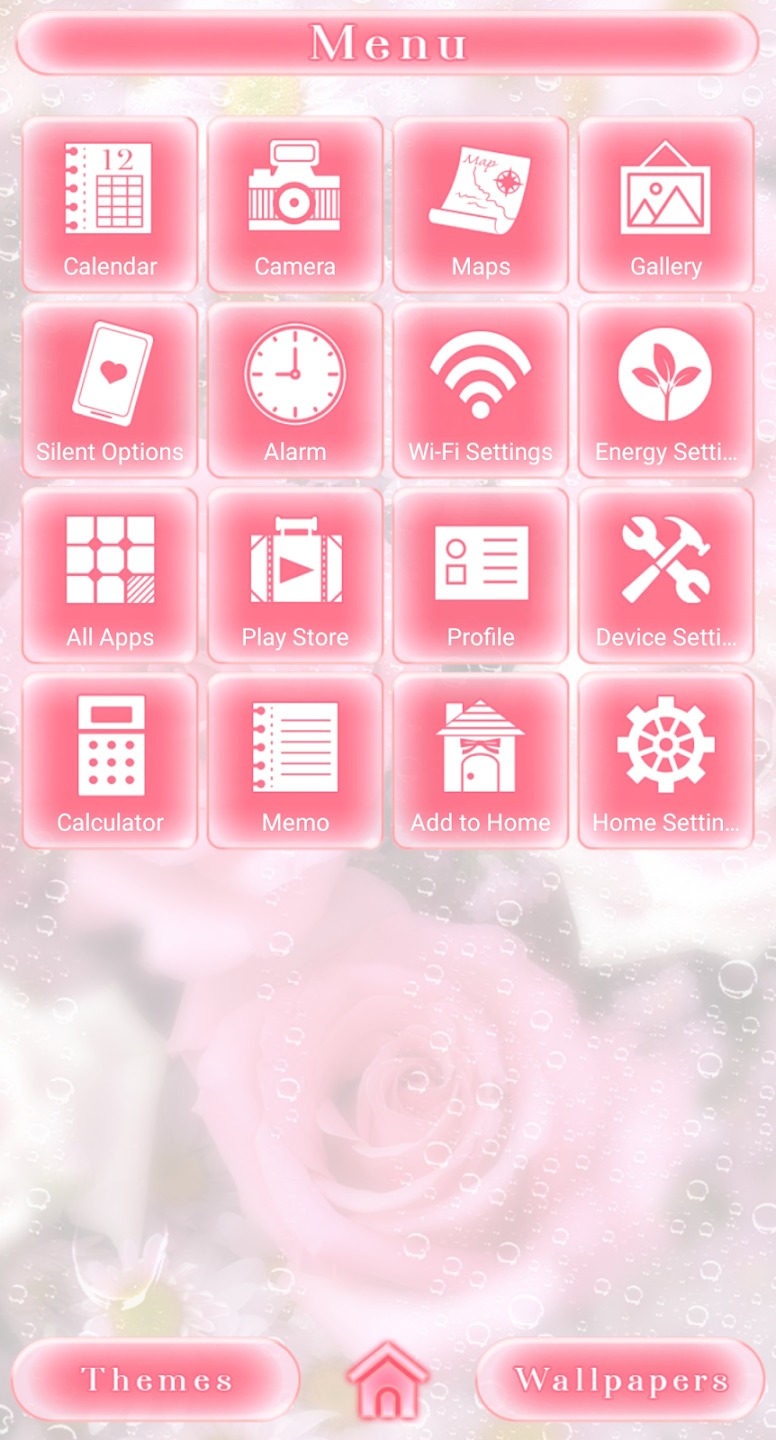The width and height of the screenshot is (776, 1440).
Task: Open the Gallery tile
Action: coord(666,204)
